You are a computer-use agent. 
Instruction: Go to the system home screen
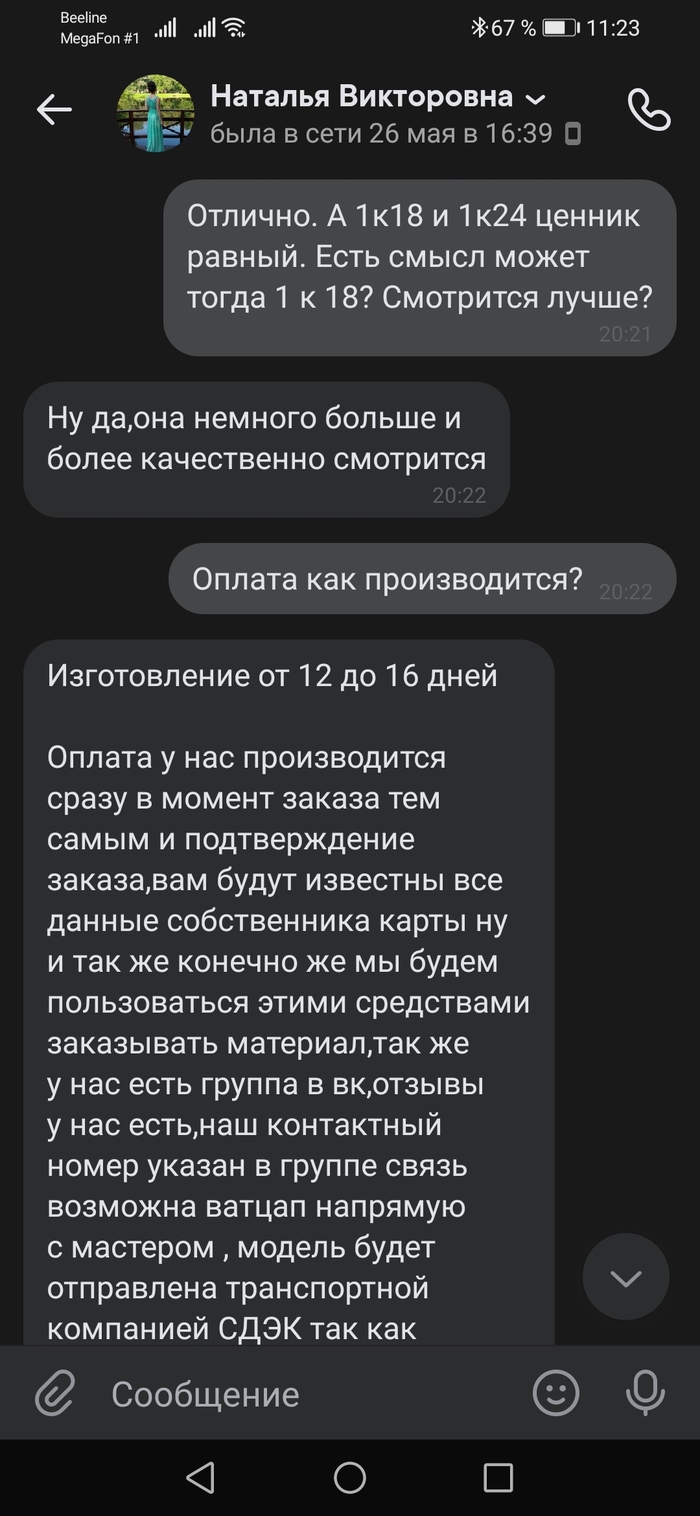coord(350,1478)
